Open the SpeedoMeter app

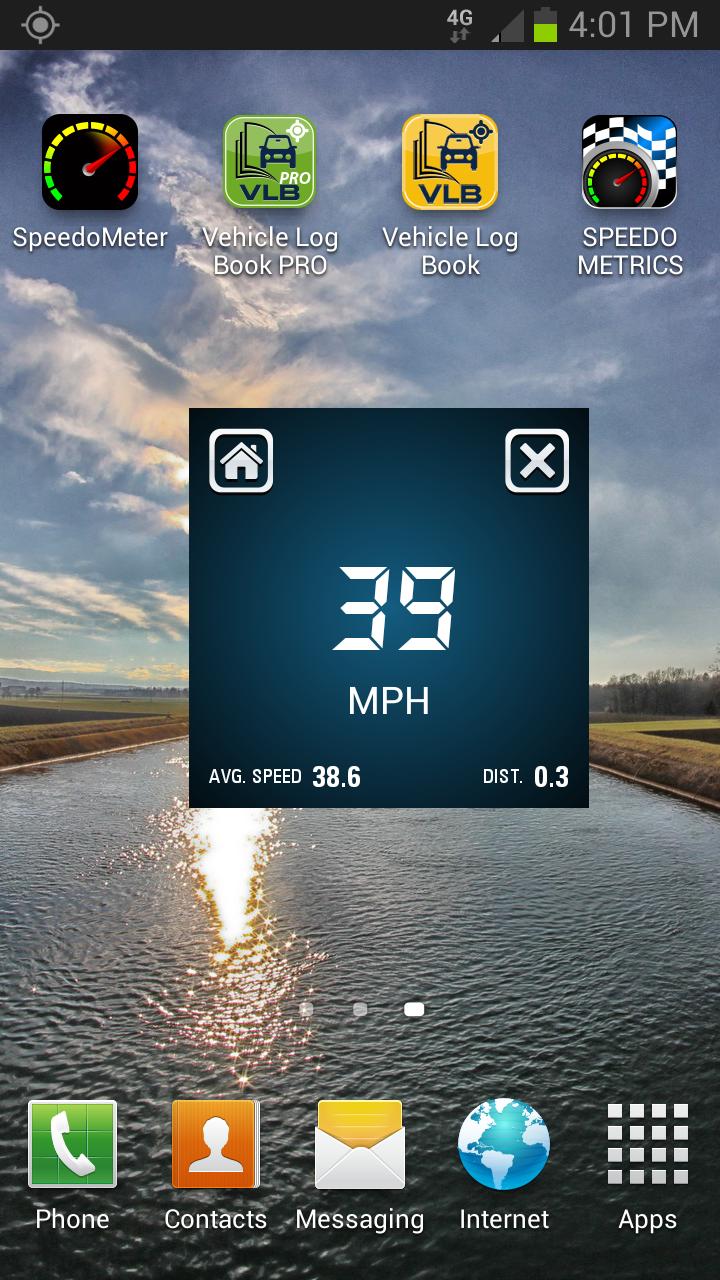click(x=90, y=161)
